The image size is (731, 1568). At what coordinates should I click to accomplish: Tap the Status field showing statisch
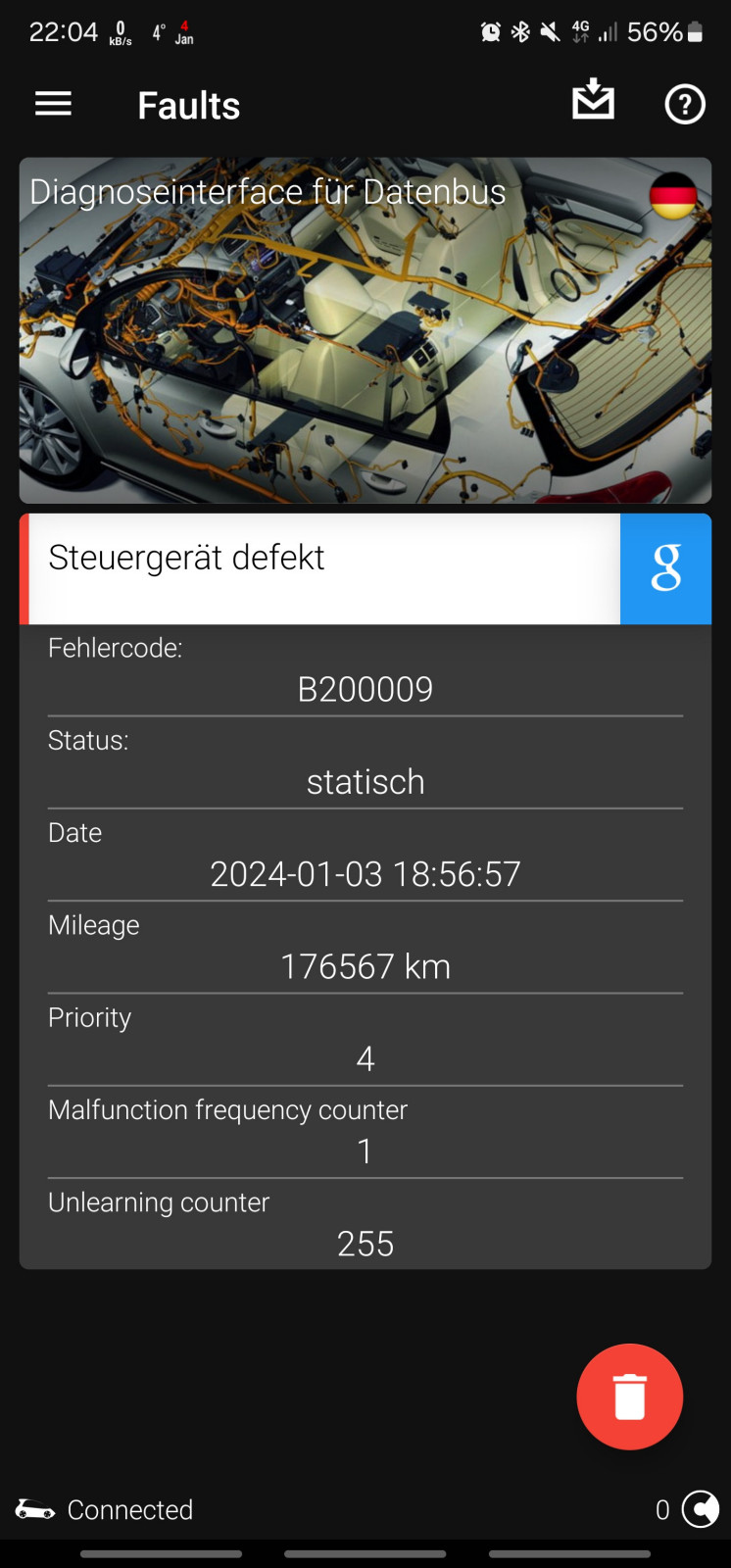pos(365,782)
